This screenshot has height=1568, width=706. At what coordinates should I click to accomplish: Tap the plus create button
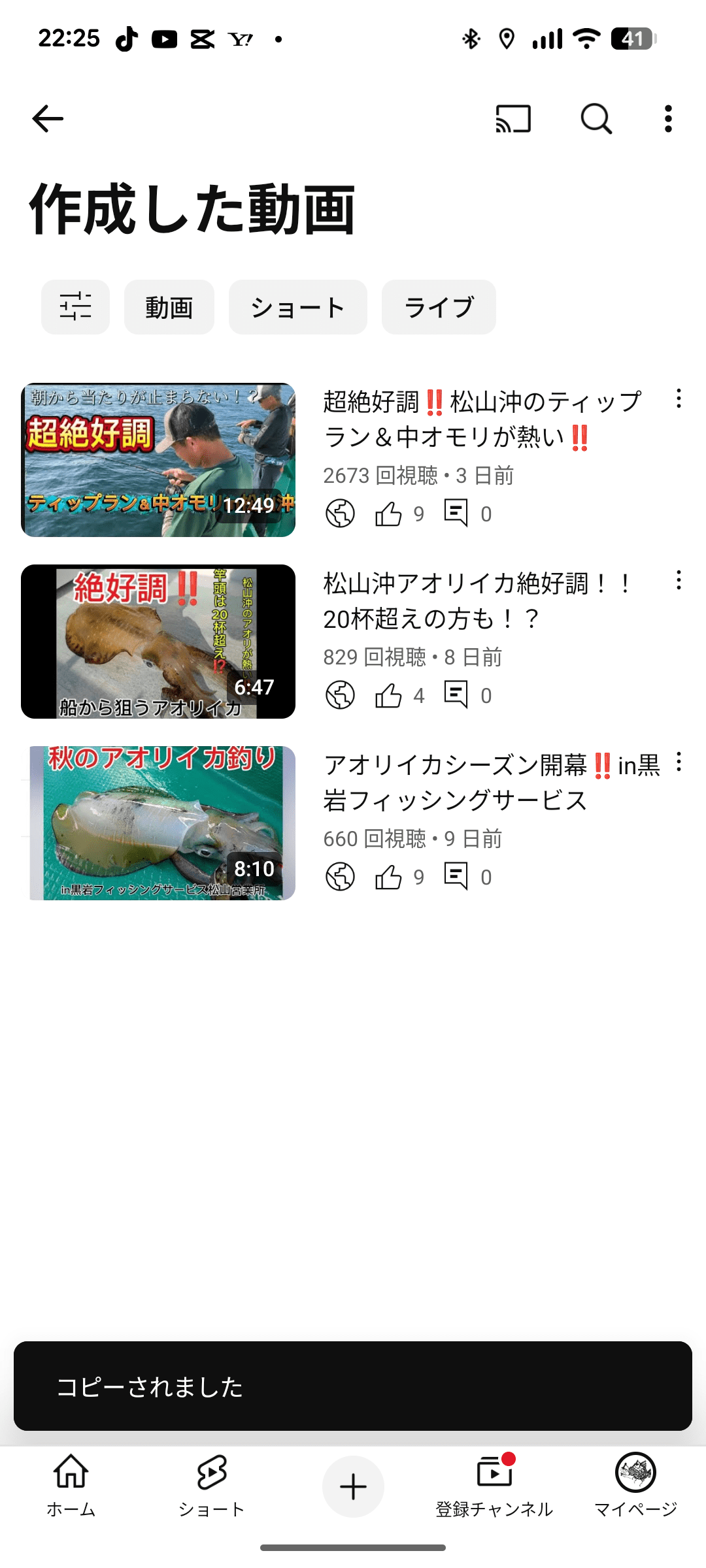tap(353, 1487)
